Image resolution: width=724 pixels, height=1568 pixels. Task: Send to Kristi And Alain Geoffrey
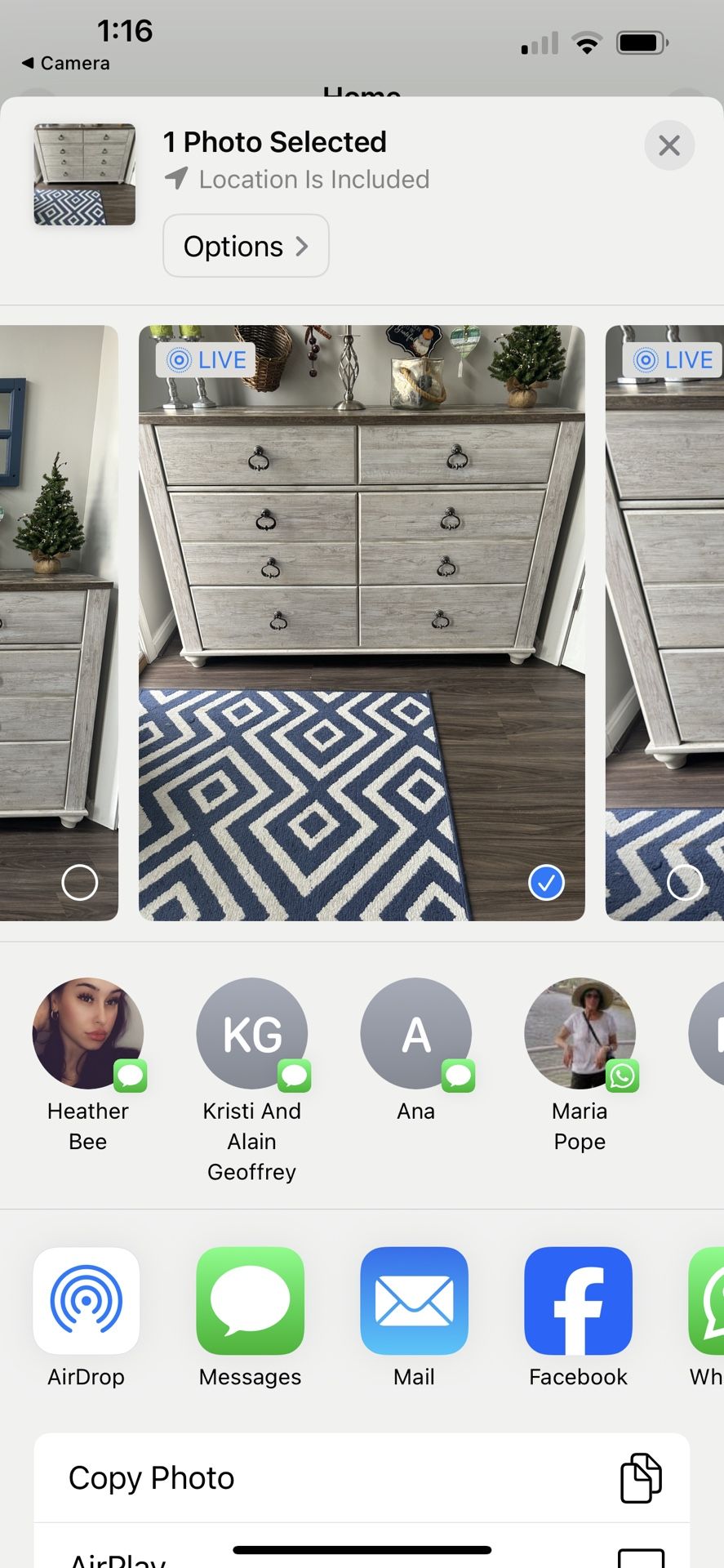coord(252,1034)
